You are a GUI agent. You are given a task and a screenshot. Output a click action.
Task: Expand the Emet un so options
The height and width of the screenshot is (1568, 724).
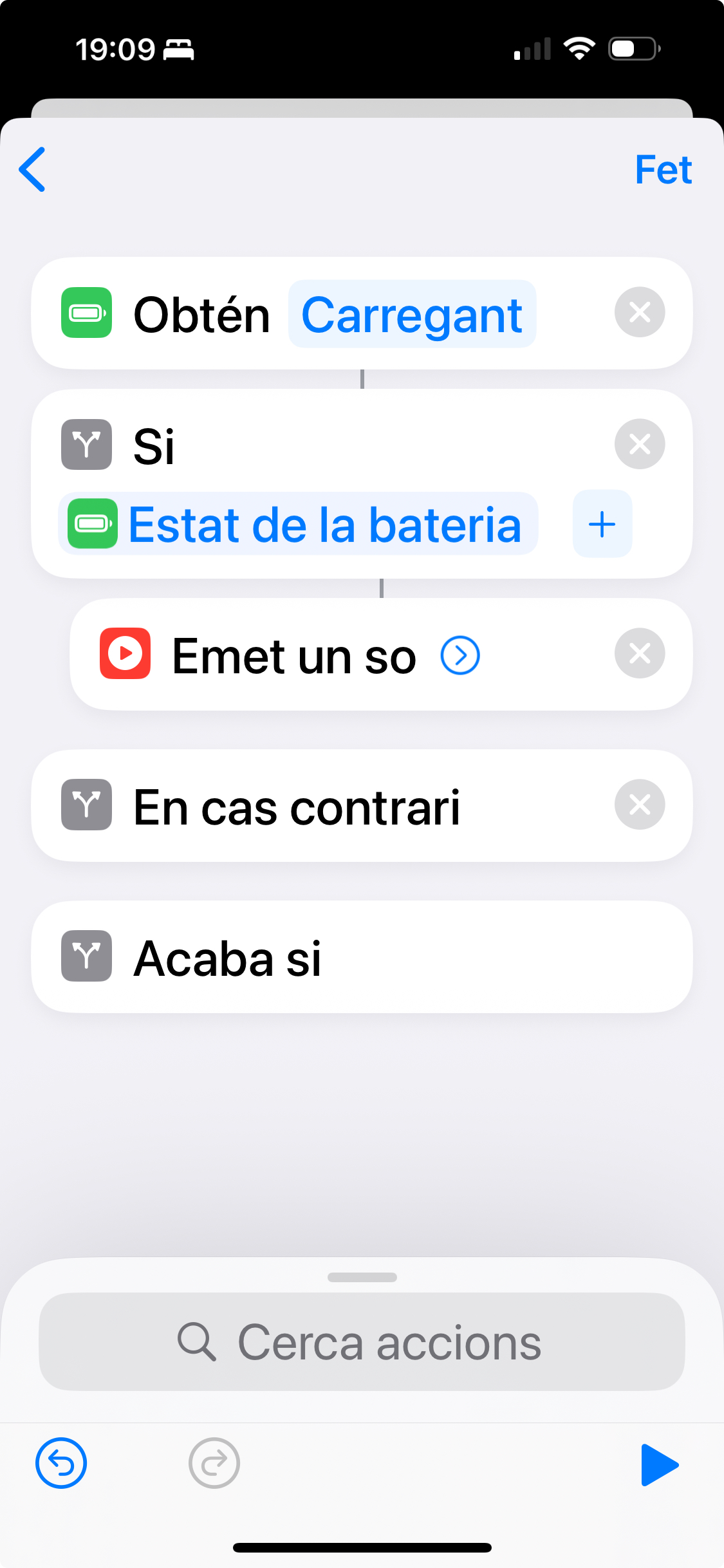pyautogui.click(x=460, y=655)
